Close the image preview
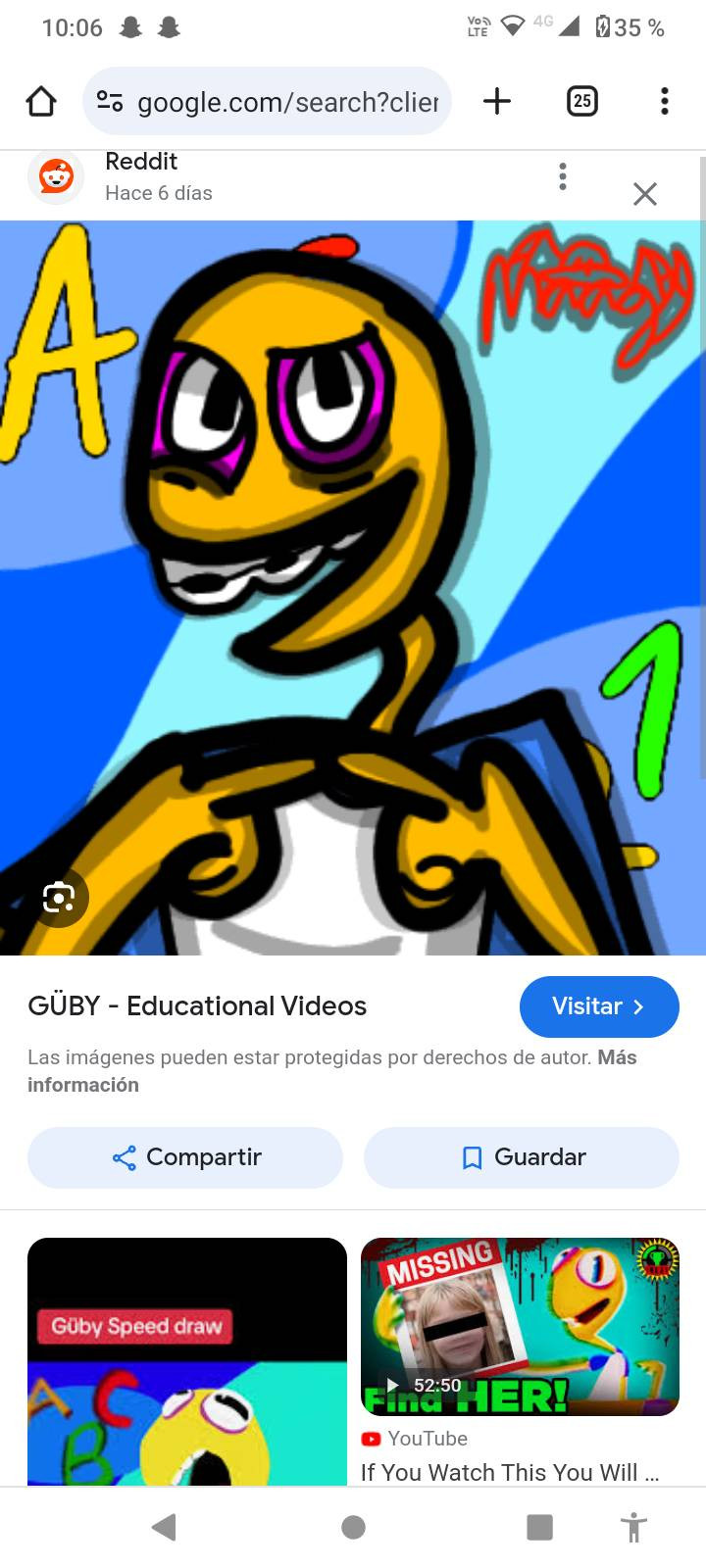The image size is (706, 1568). [x=644, y=194]
